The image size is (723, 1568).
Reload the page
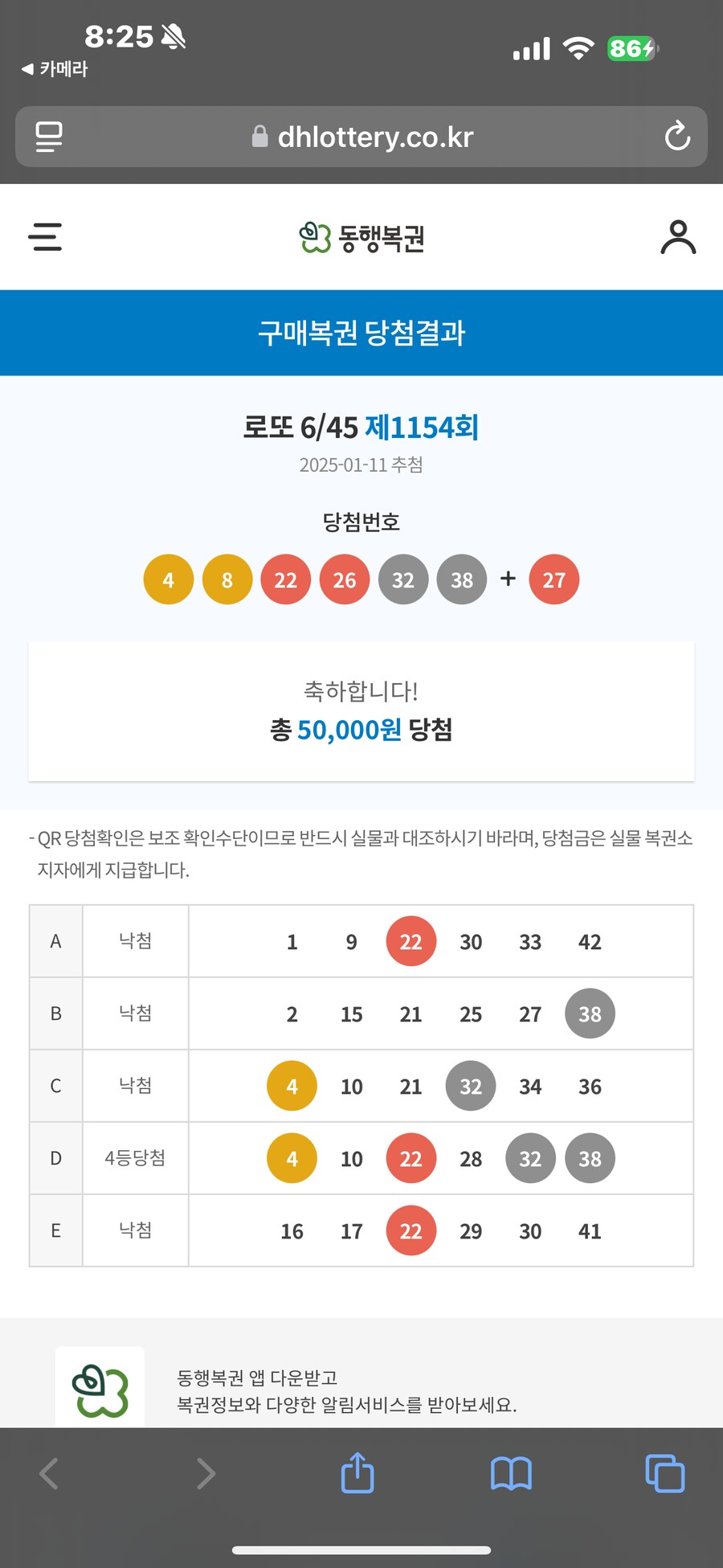click(677, 137)
